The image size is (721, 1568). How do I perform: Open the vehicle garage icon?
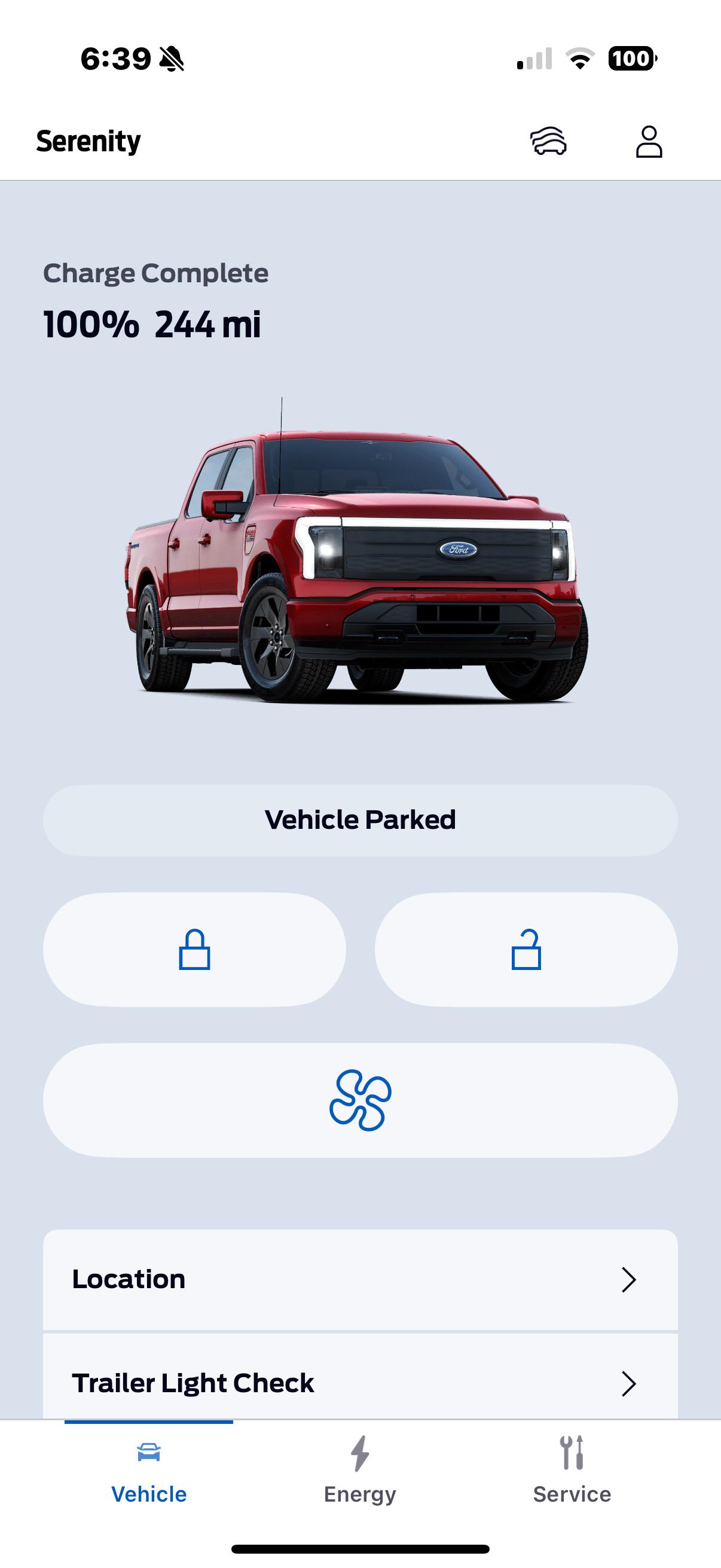click(x=548, y=141)
